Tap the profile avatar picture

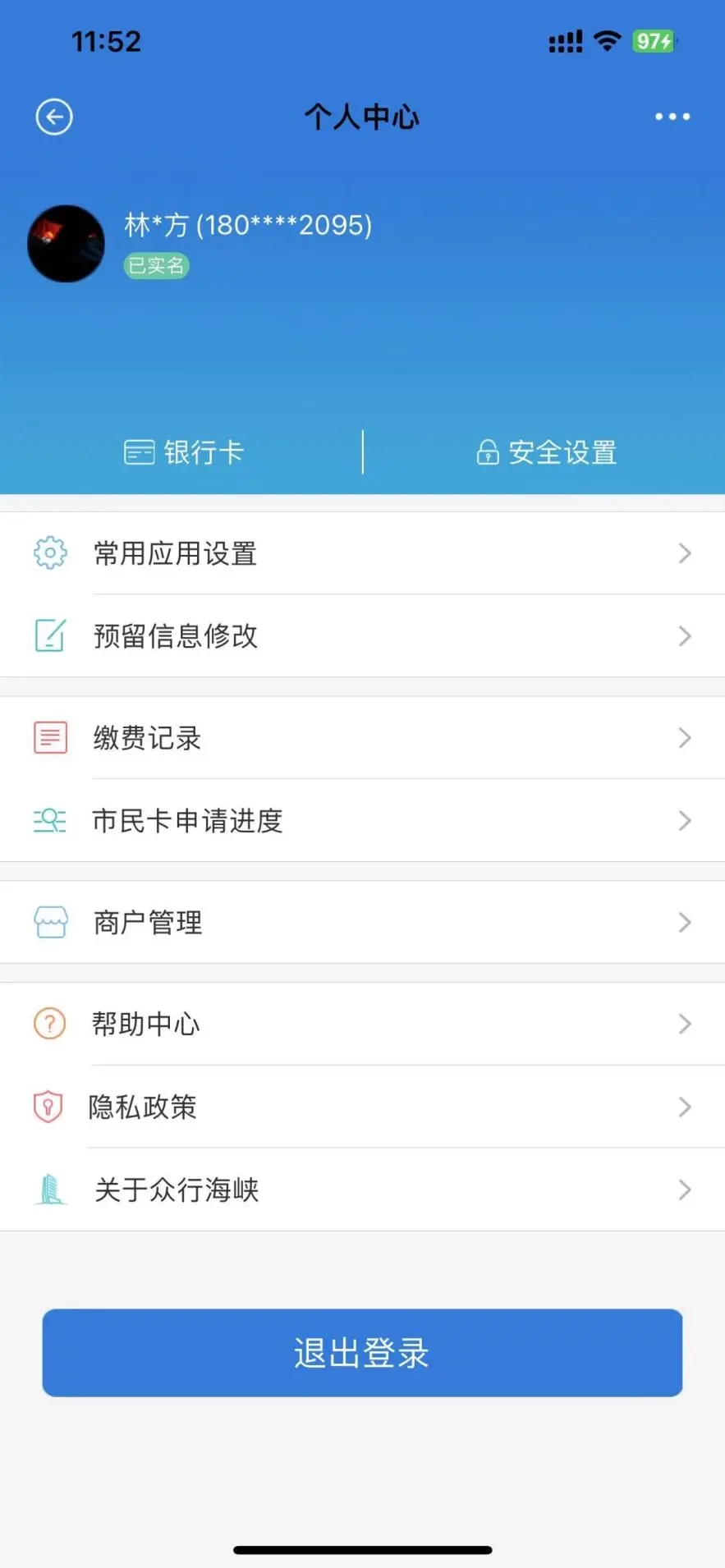click(67, 244)
